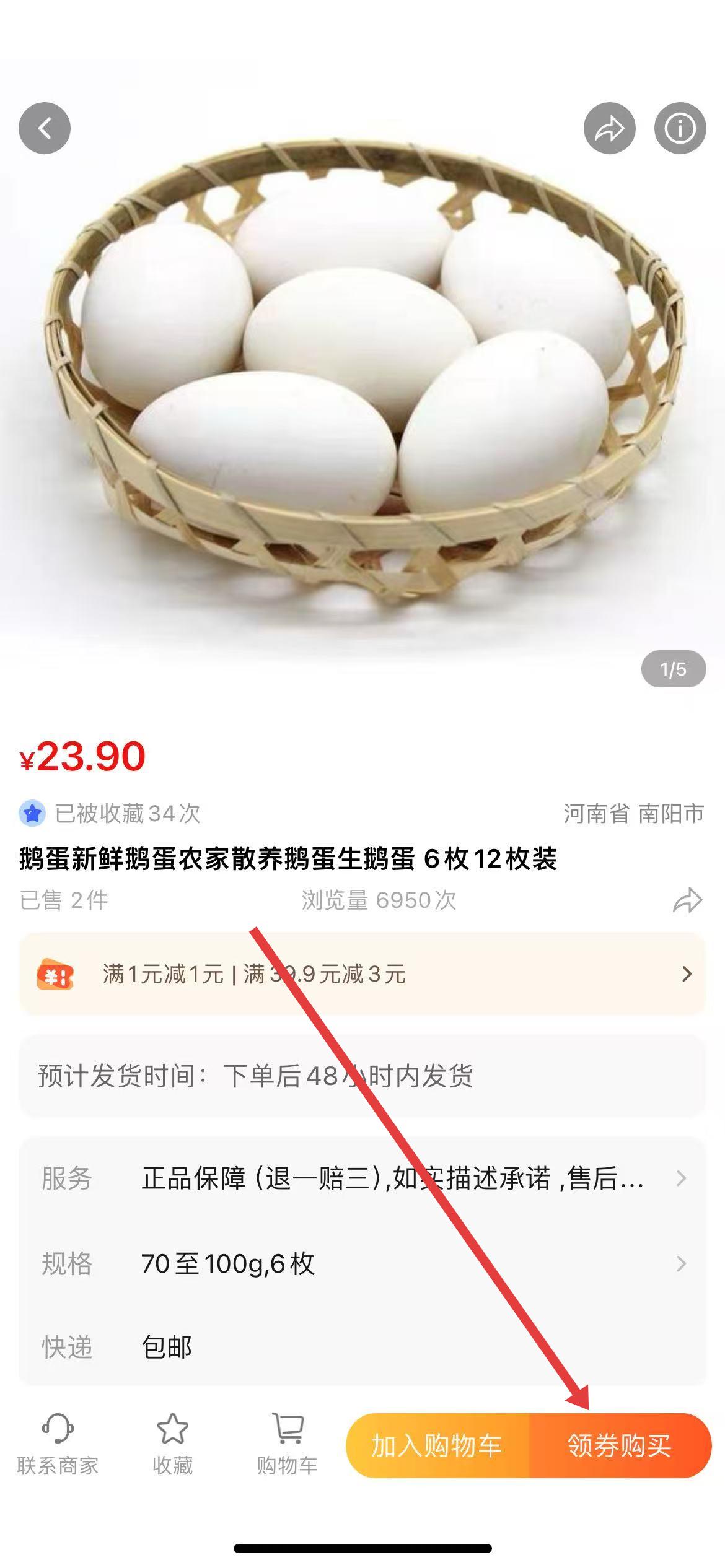Share product via top share icon
725x1568 pixels.
click(x=609, y=128)
